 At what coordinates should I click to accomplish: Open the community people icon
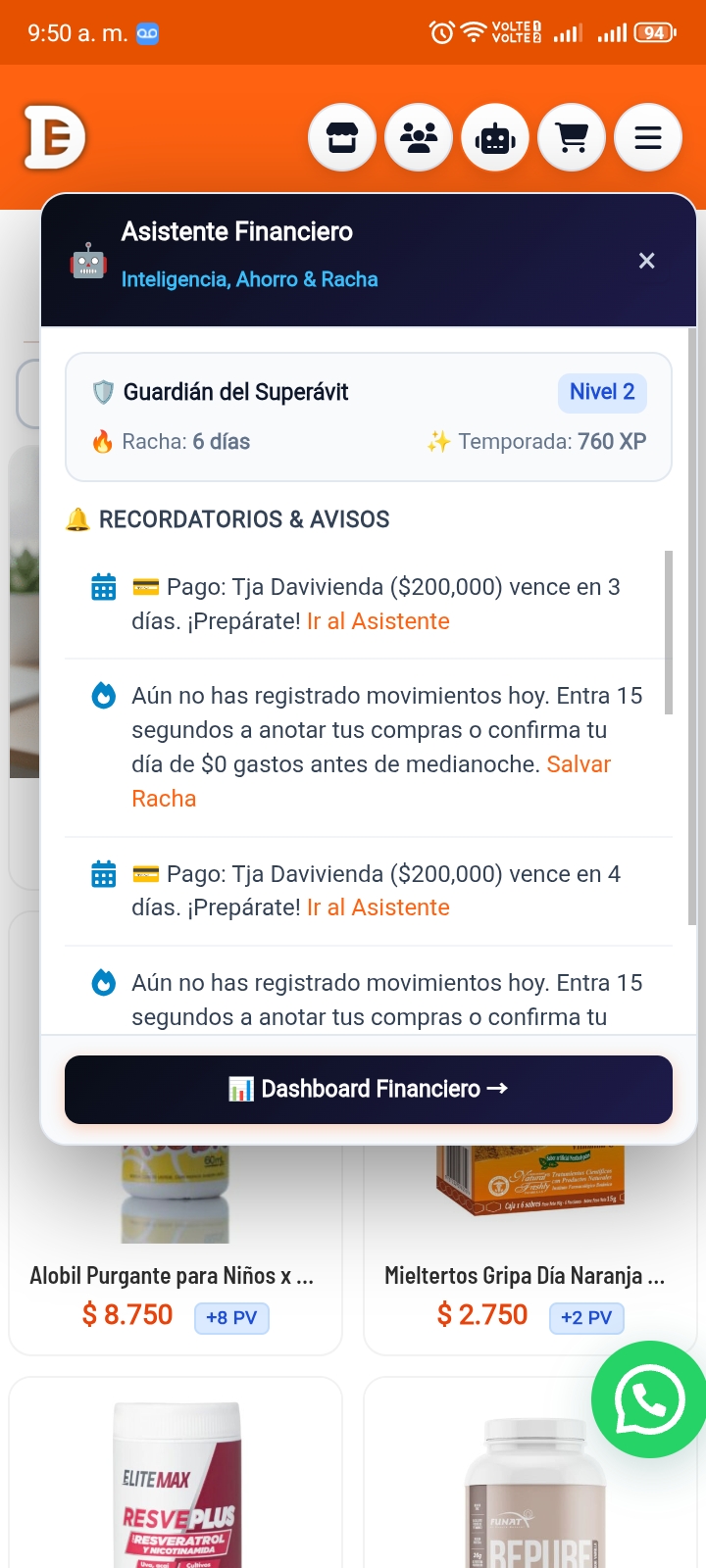click(x=419, y=138)
